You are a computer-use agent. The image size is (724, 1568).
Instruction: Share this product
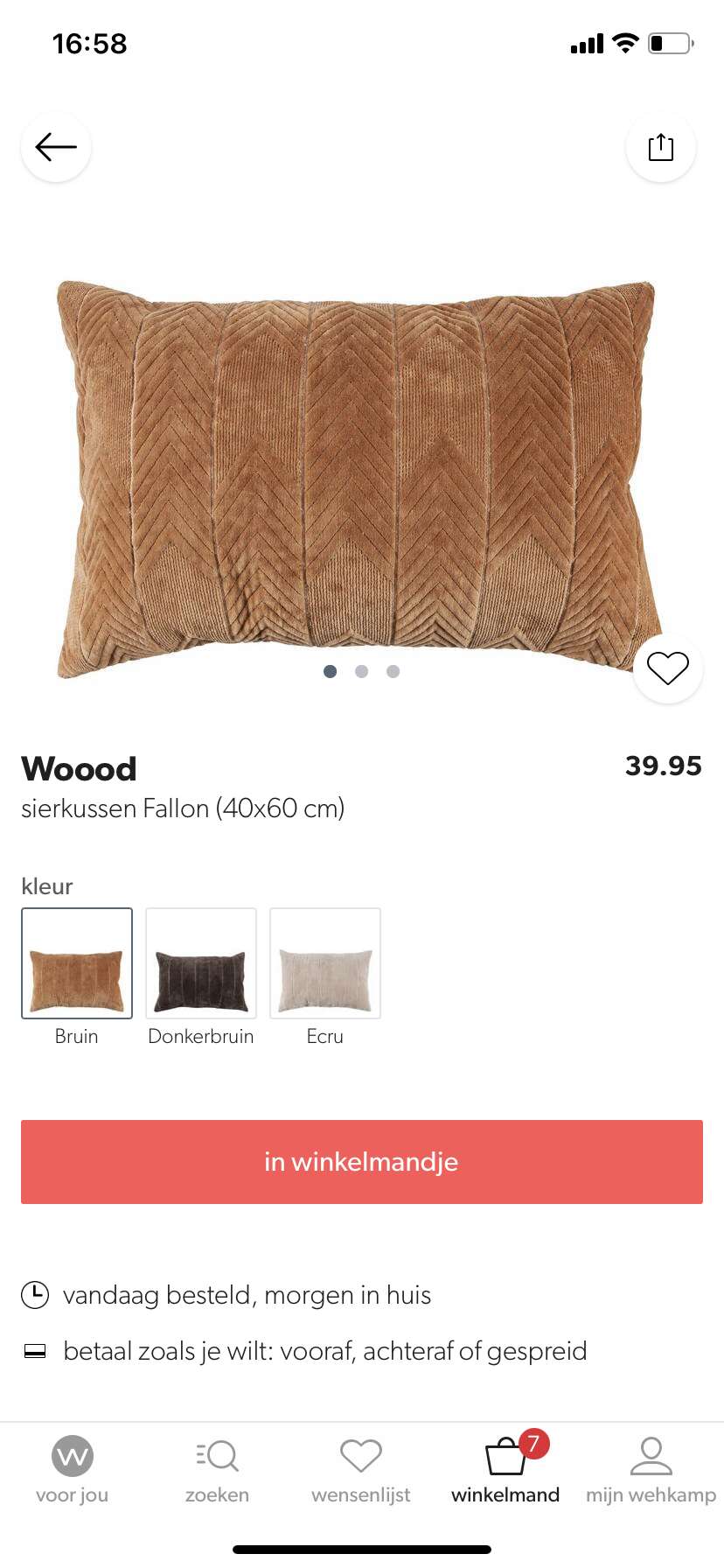click(x=661, y=147)
